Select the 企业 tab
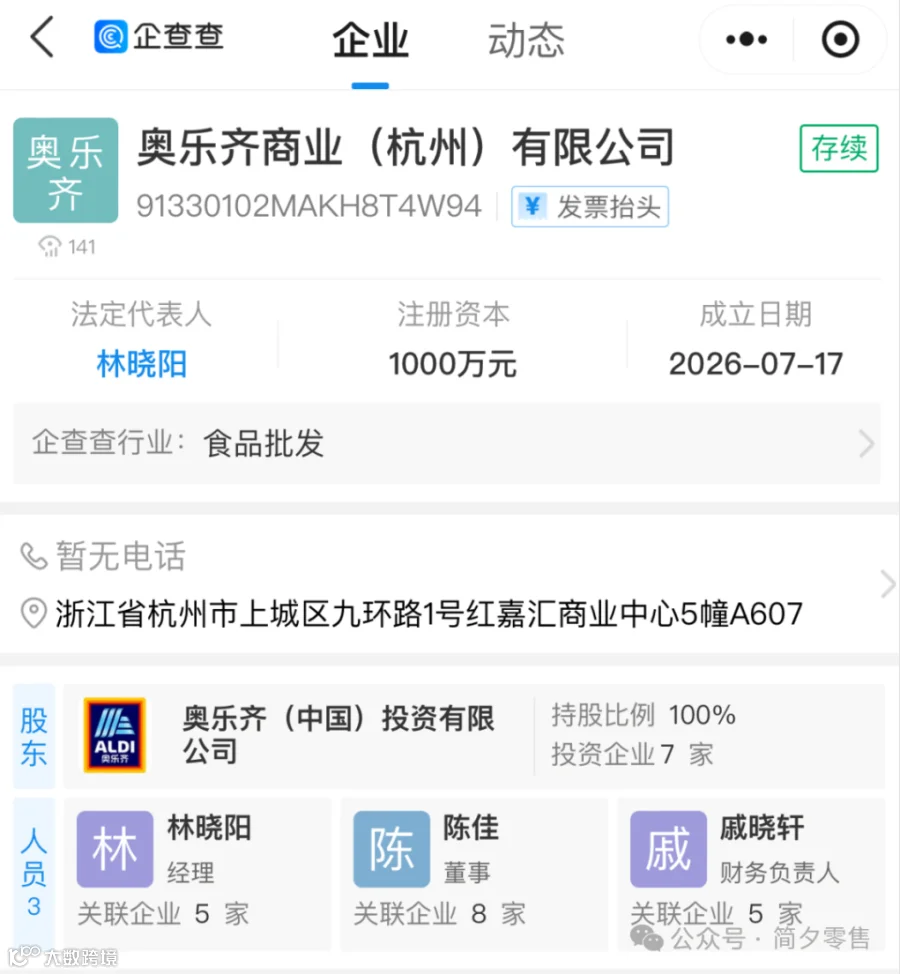This screenshot has width=900, height=974. click(370, 40)
